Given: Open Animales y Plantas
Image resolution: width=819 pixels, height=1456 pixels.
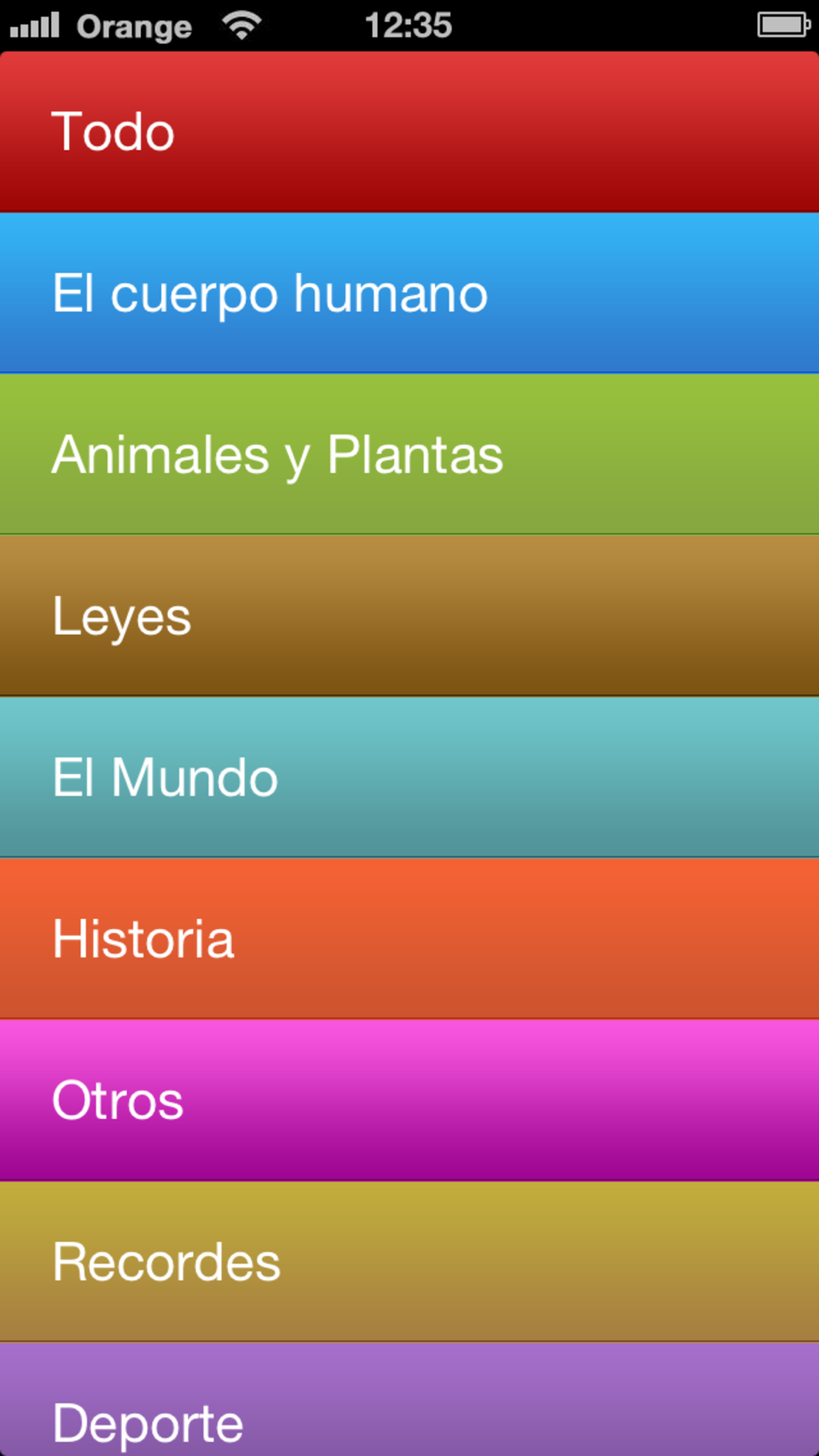Looking at the screenshot, I should coord(409,454).
